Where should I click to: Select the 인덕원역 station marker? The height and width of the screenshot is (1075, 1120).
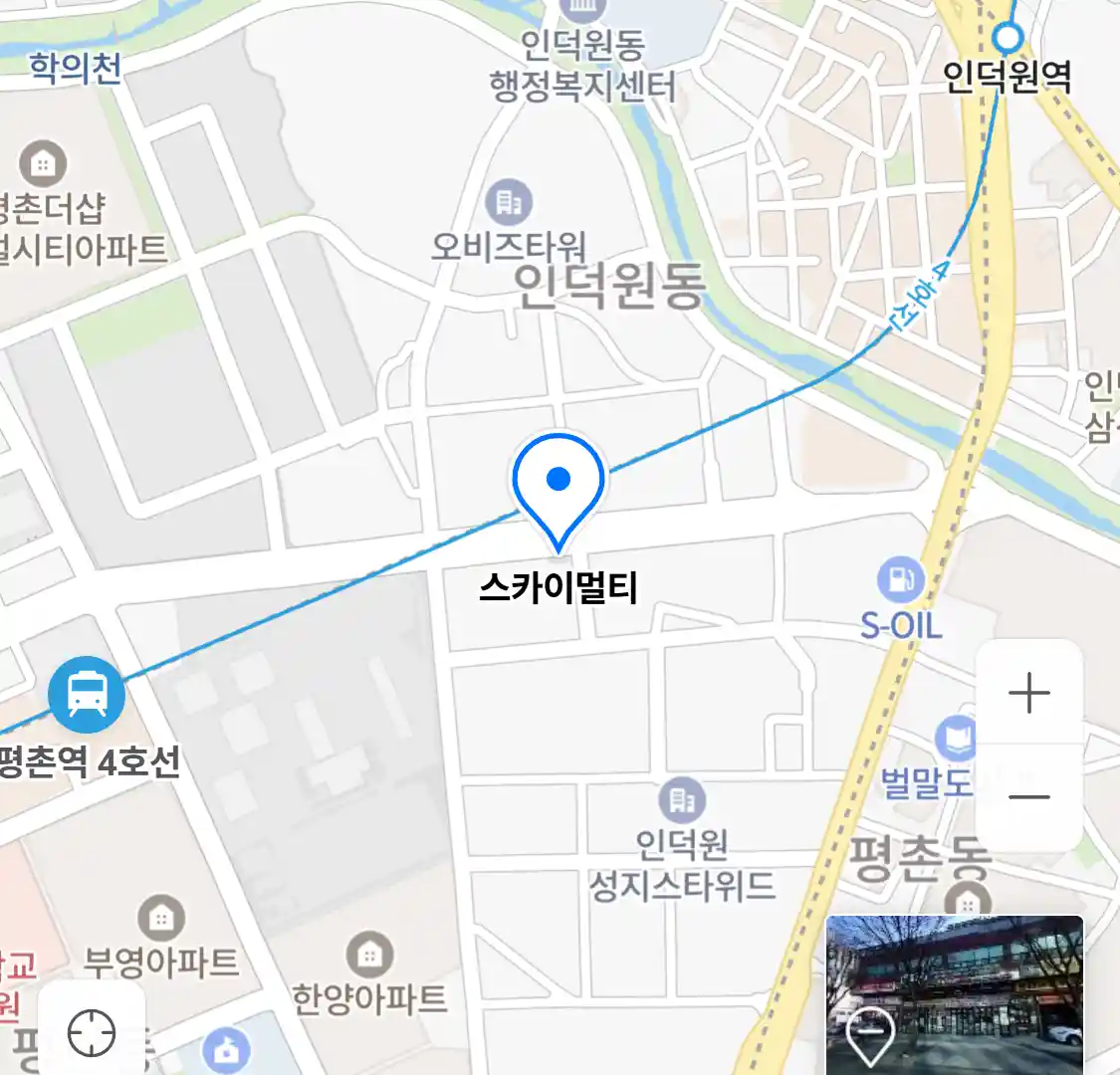pos(1008,39)
